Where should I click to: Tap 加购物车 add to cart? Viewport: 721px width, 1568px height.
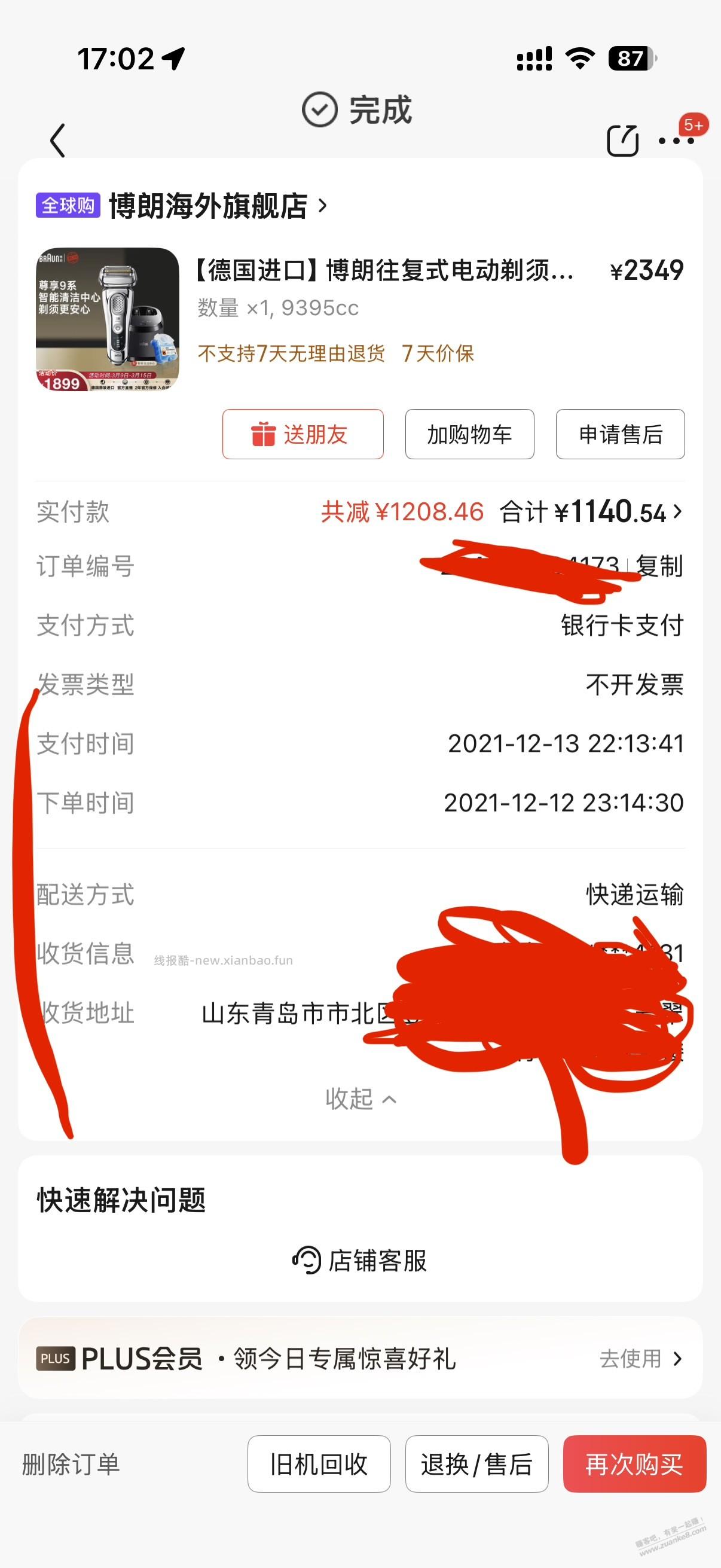coord(470,434)
